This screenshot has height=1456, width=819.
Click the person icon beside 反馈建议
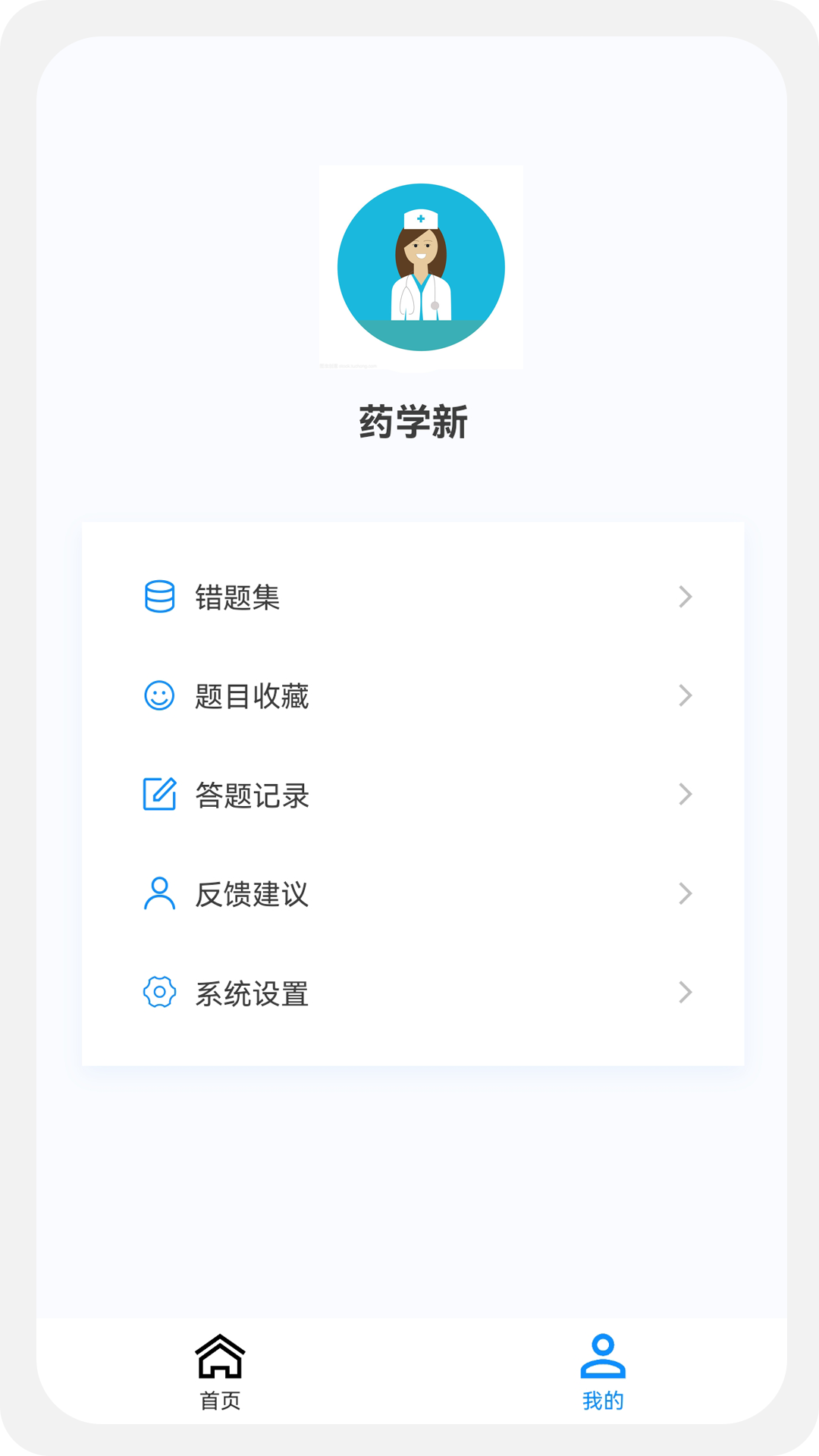point(159,894)
